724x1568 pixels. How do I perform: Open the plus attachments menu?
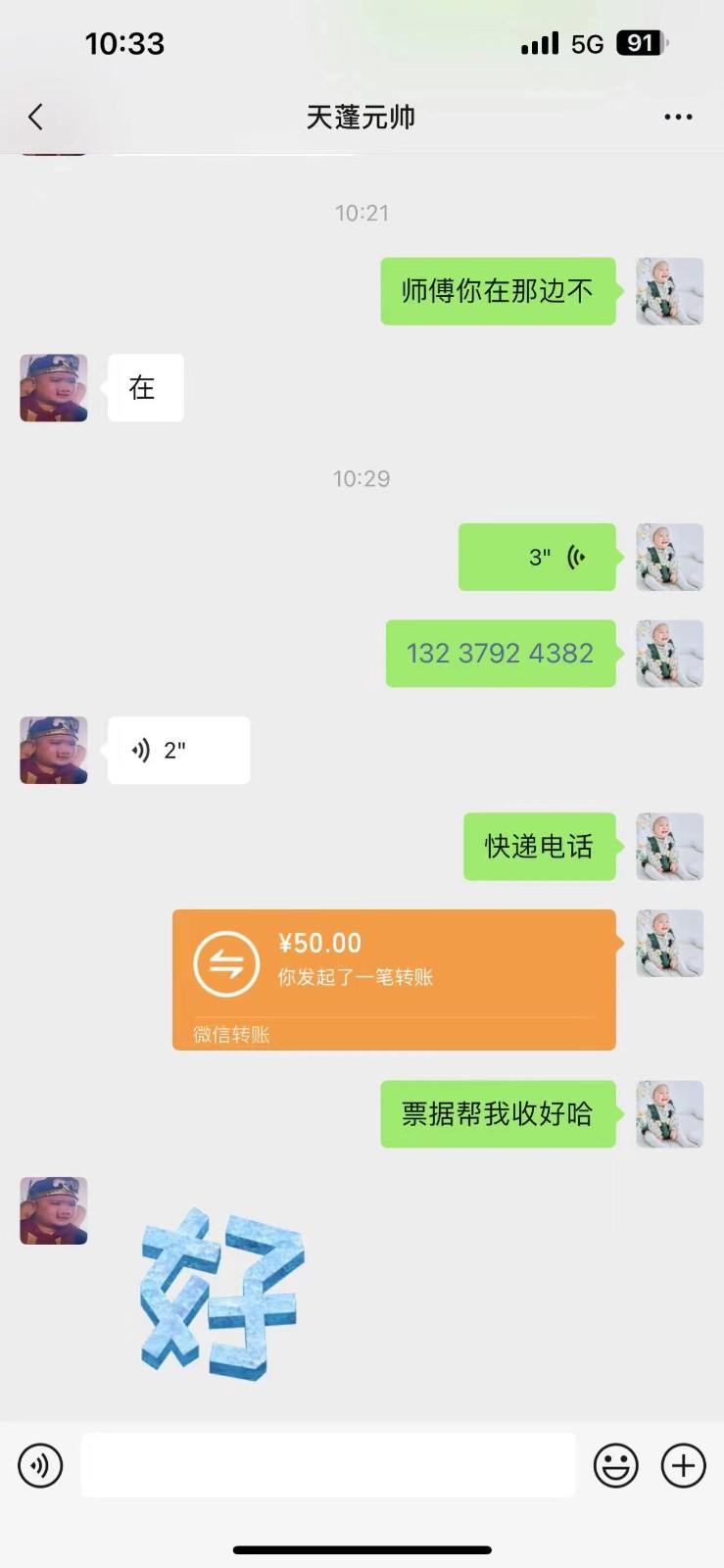tap(683, 1466)
